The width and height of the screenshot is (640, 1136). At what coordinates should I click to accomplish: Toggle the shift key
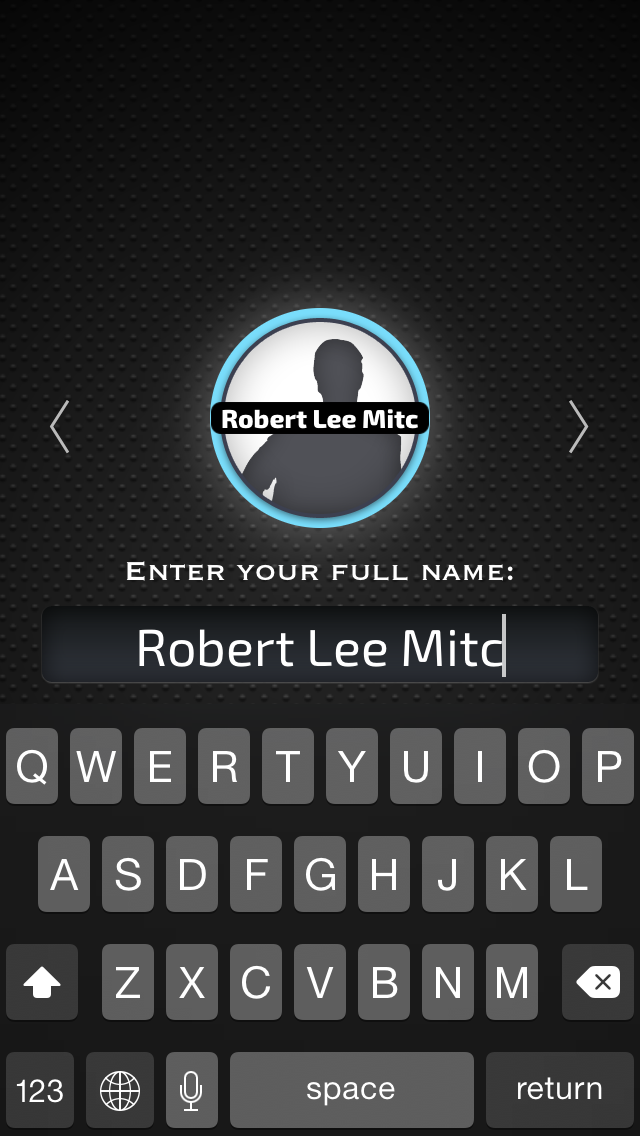coord(41,982)
